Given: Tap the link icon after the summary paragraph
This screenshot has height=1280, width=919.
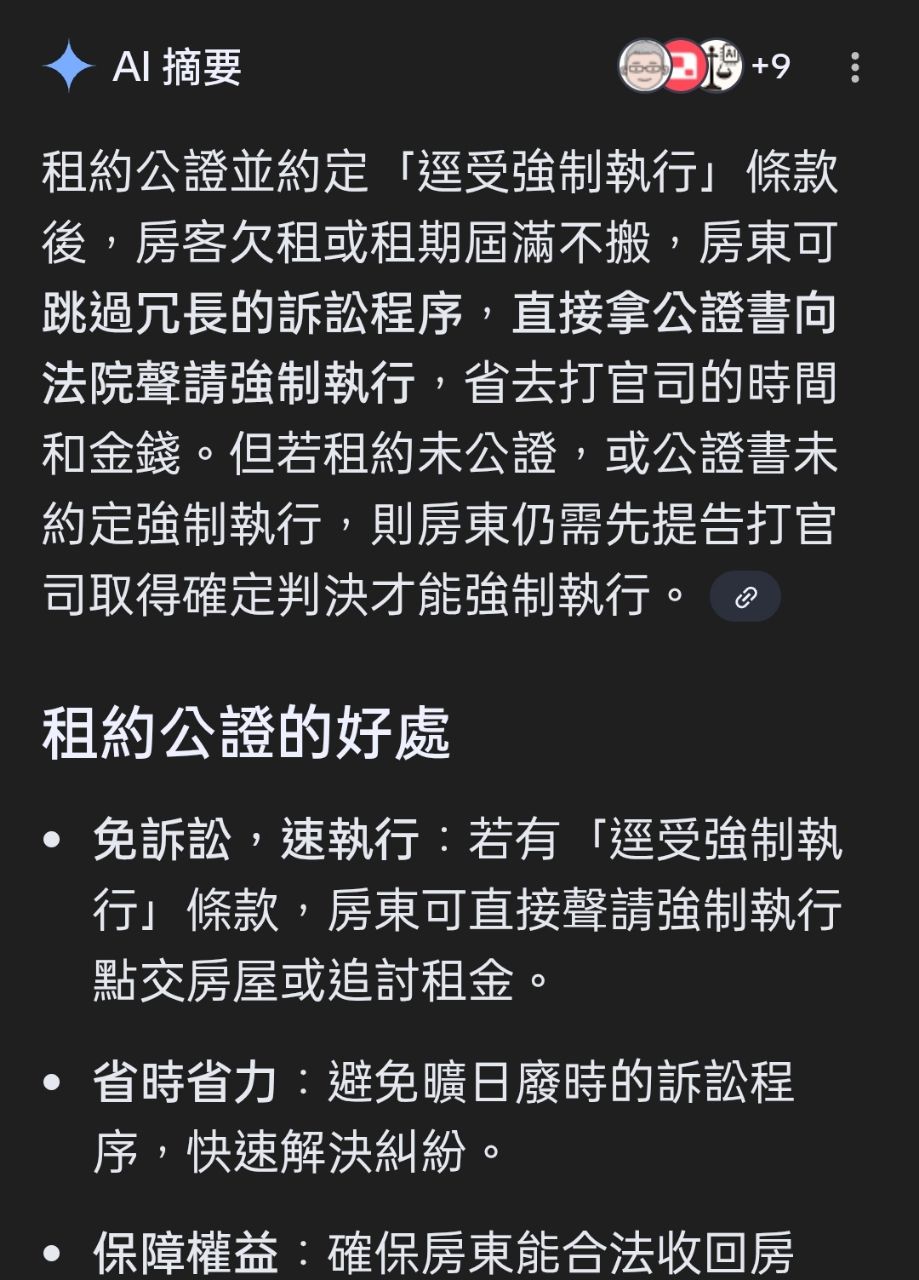Looking at the screenshot, I should point(745,597).
